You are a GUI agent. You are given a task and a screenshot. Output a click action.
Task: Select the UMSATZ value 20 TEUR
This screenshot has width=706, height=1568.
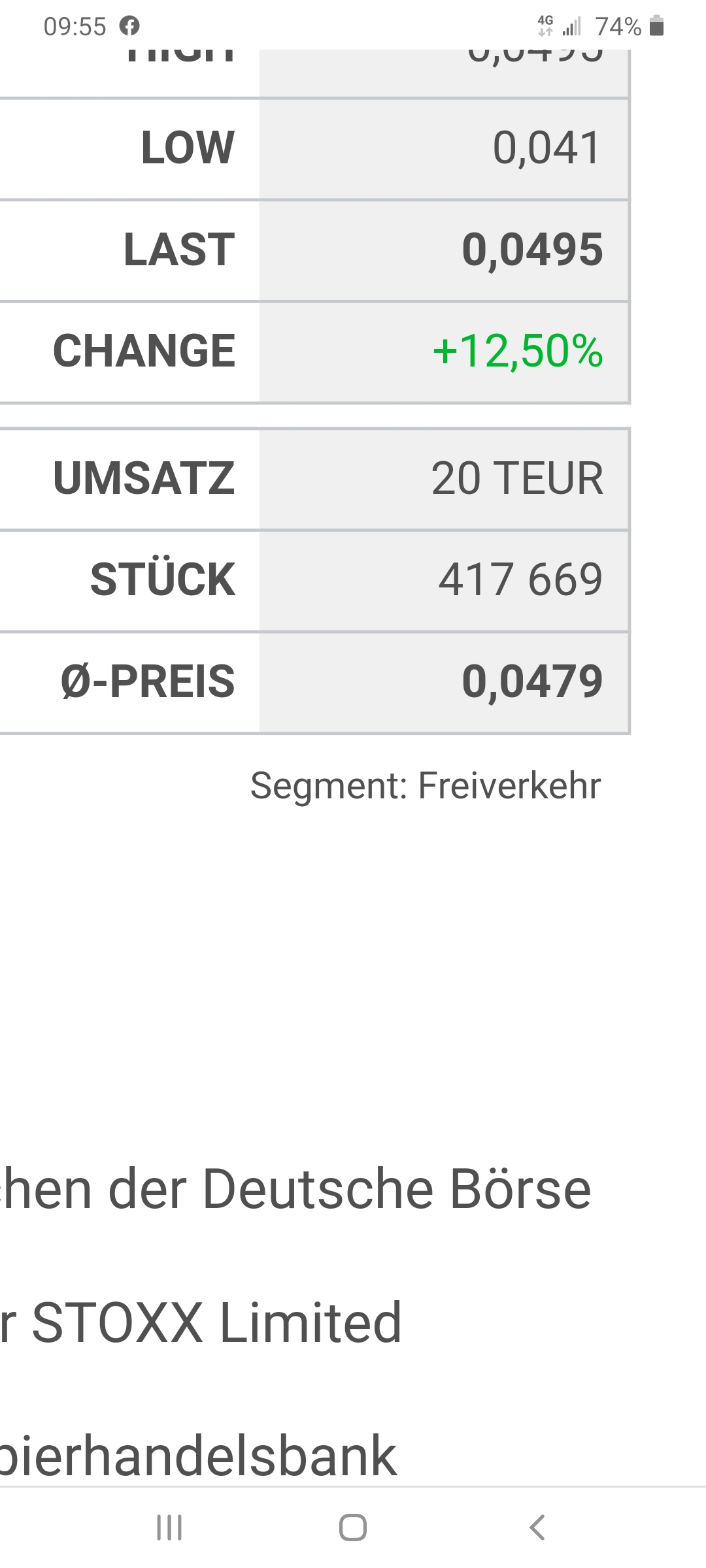(520, 479)
